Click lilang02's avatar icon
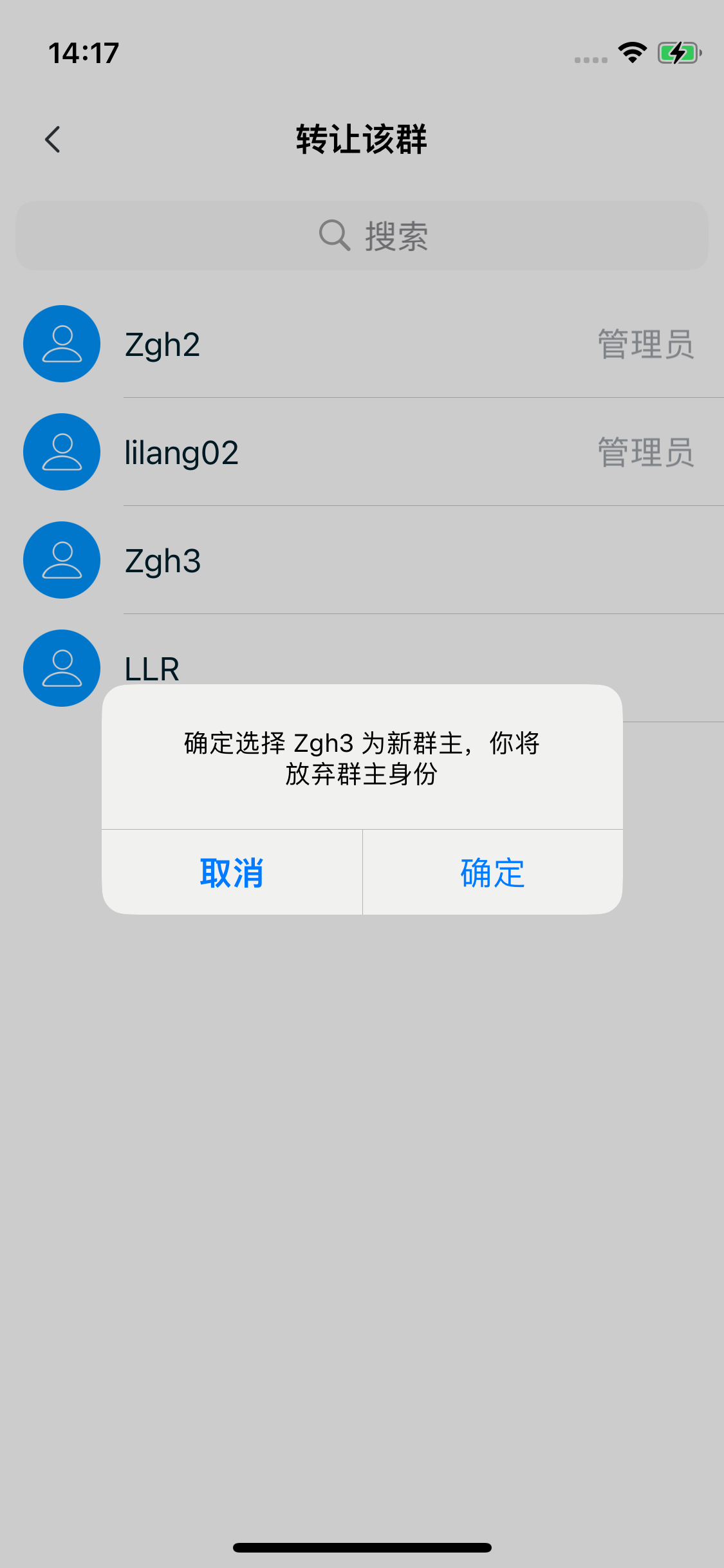Image resolution: width=724 pixels, height=1568 pixels. click(x=61, y=452)
